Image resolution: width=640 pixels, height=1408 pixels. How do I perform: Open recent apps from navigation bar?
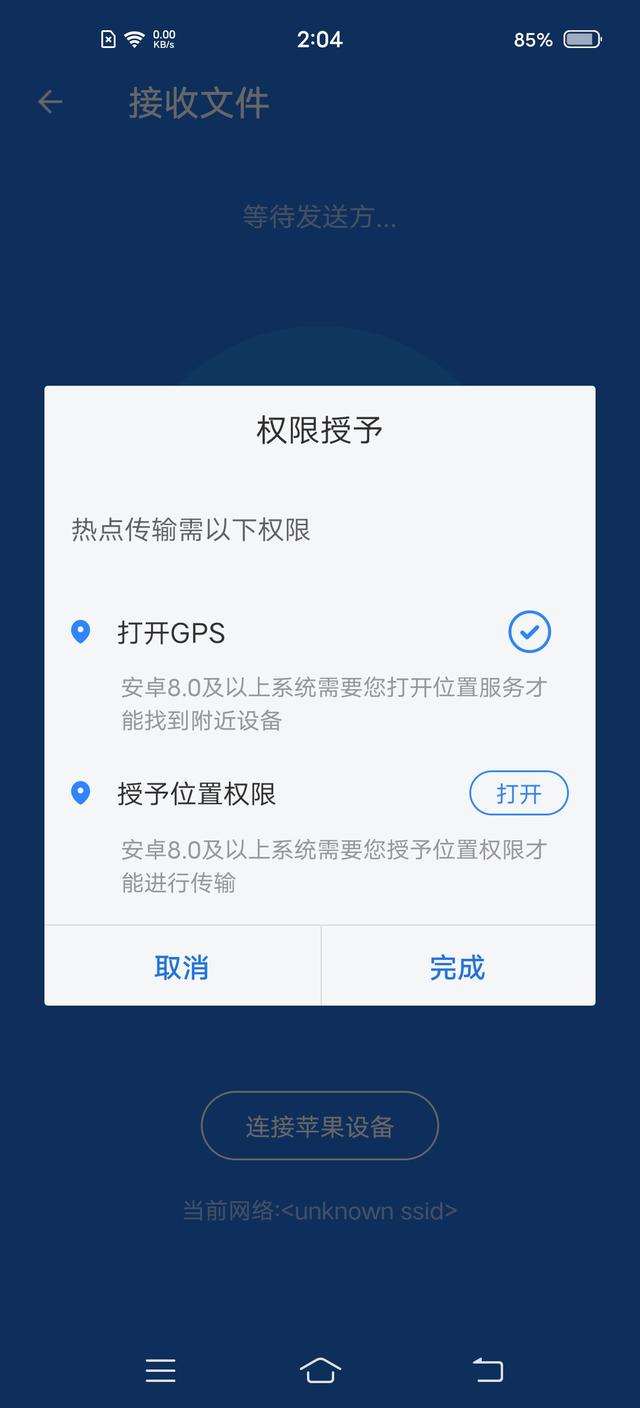(160, 1370)
